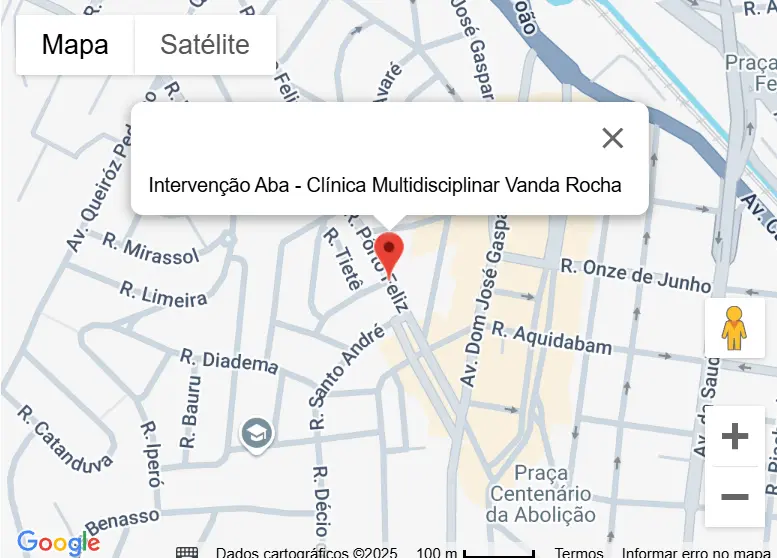The image size is (777, 558).
Task: Zoom in on the map
Action: tap(734, 436)
